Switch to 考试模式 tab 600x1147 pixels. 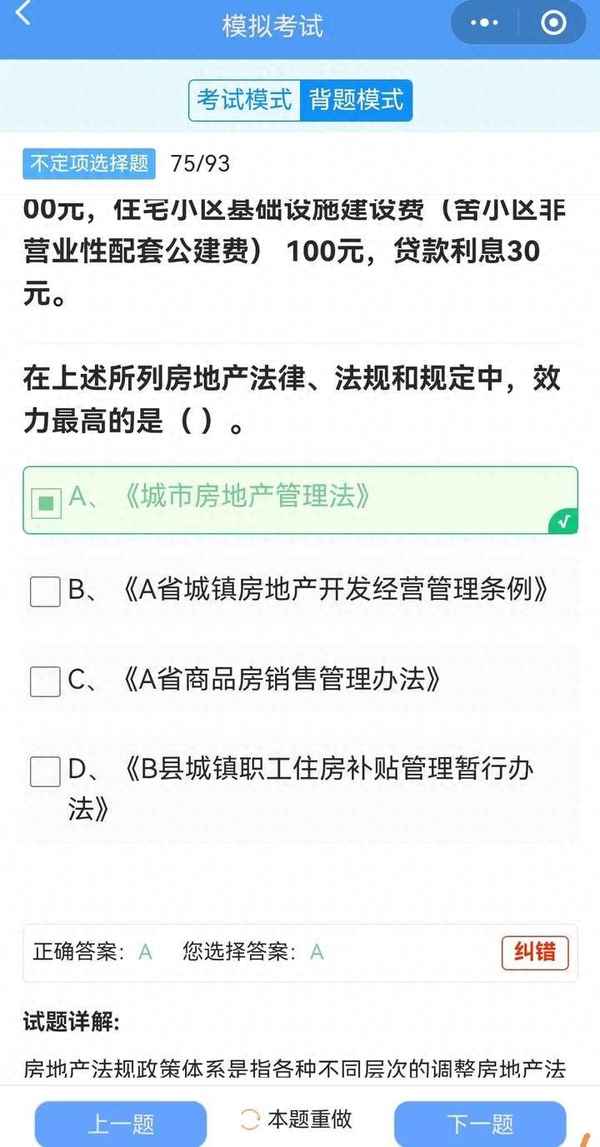[x=245, y=100]
